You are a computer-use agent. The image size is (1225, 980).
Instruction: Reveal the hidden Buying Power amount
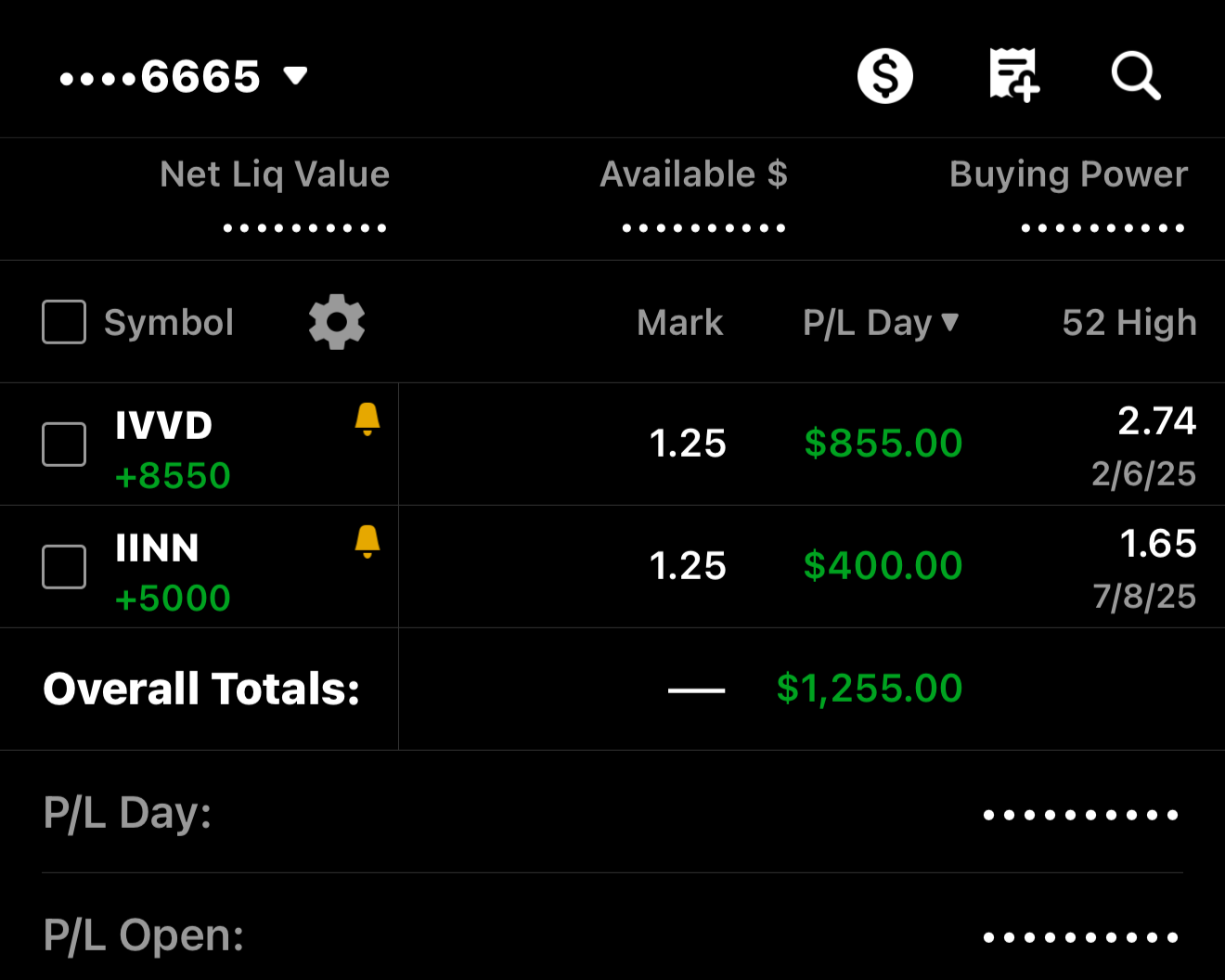click(1102, 227)
